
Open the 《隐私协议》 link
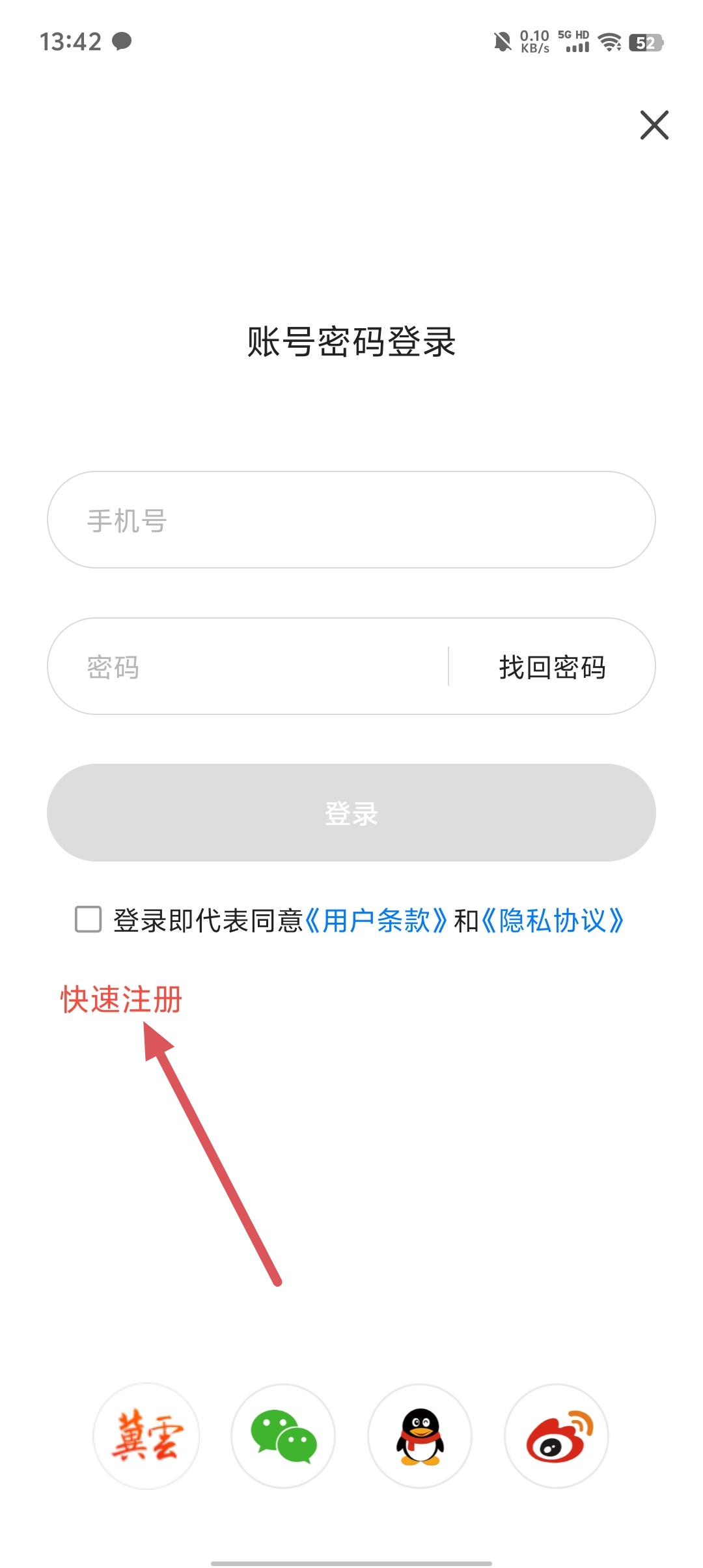click(x=552, y=921)
